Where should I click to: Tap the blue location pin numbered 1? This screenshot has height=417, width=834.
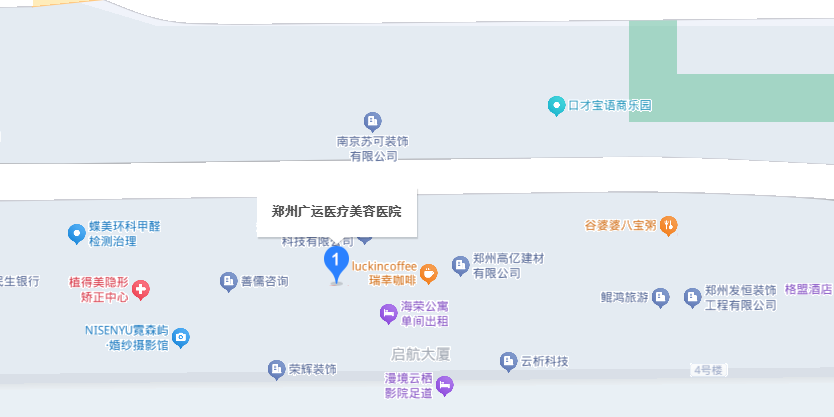click(336, 264)
